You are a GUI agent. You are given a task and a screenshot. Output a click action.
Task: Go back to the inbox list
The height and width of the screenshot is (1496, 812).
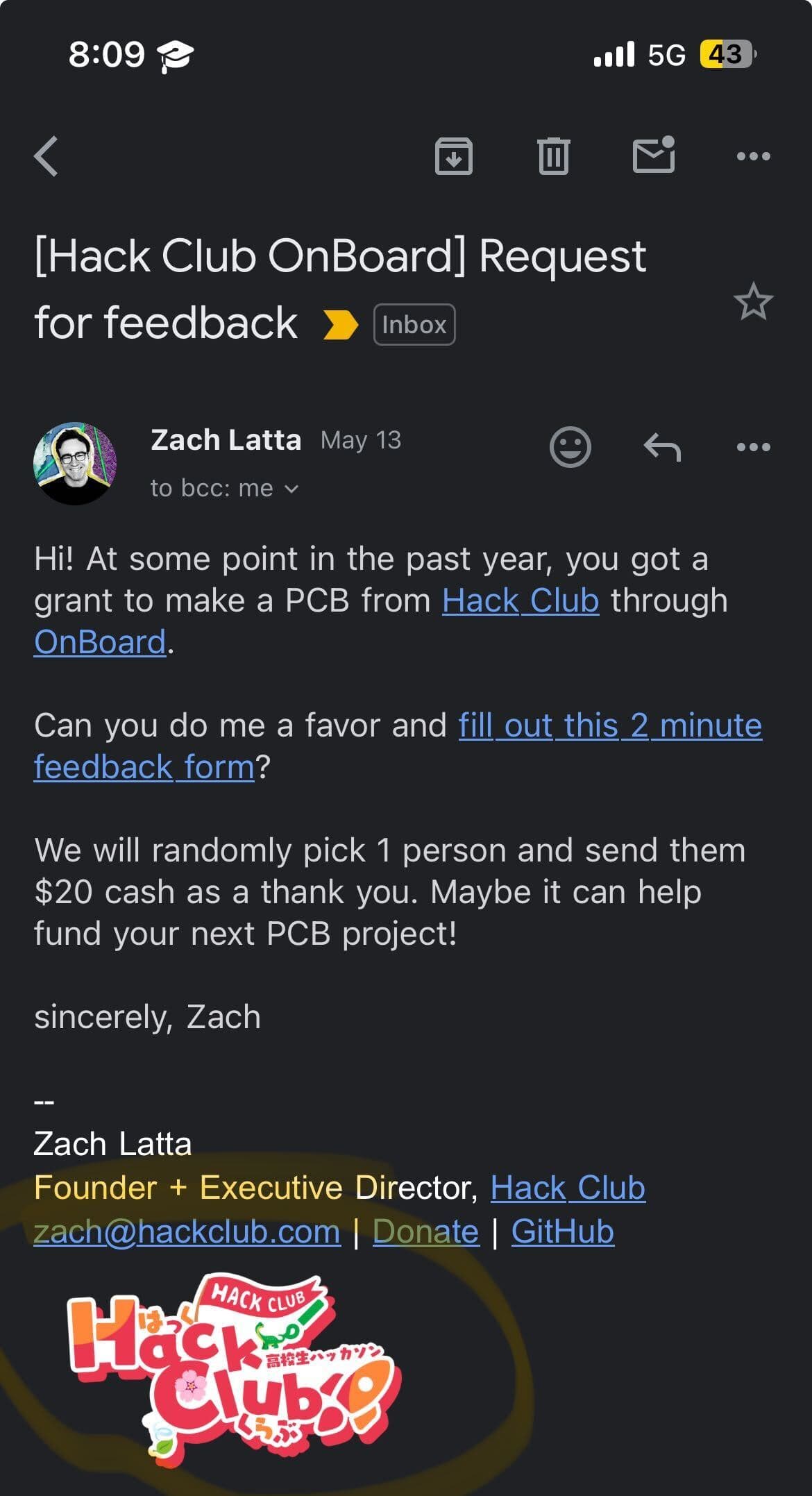click(46, 156)
